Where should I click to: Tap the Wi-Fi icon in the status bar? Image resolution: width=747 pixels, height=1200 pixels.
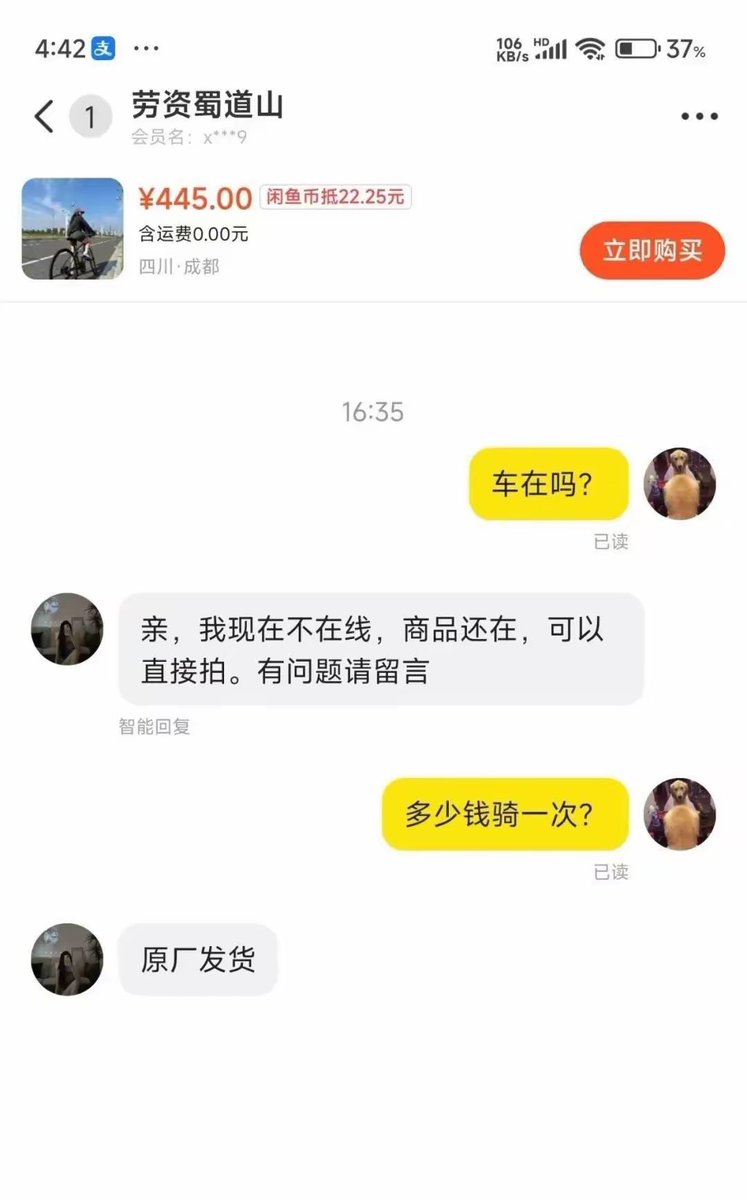(591, 45)
